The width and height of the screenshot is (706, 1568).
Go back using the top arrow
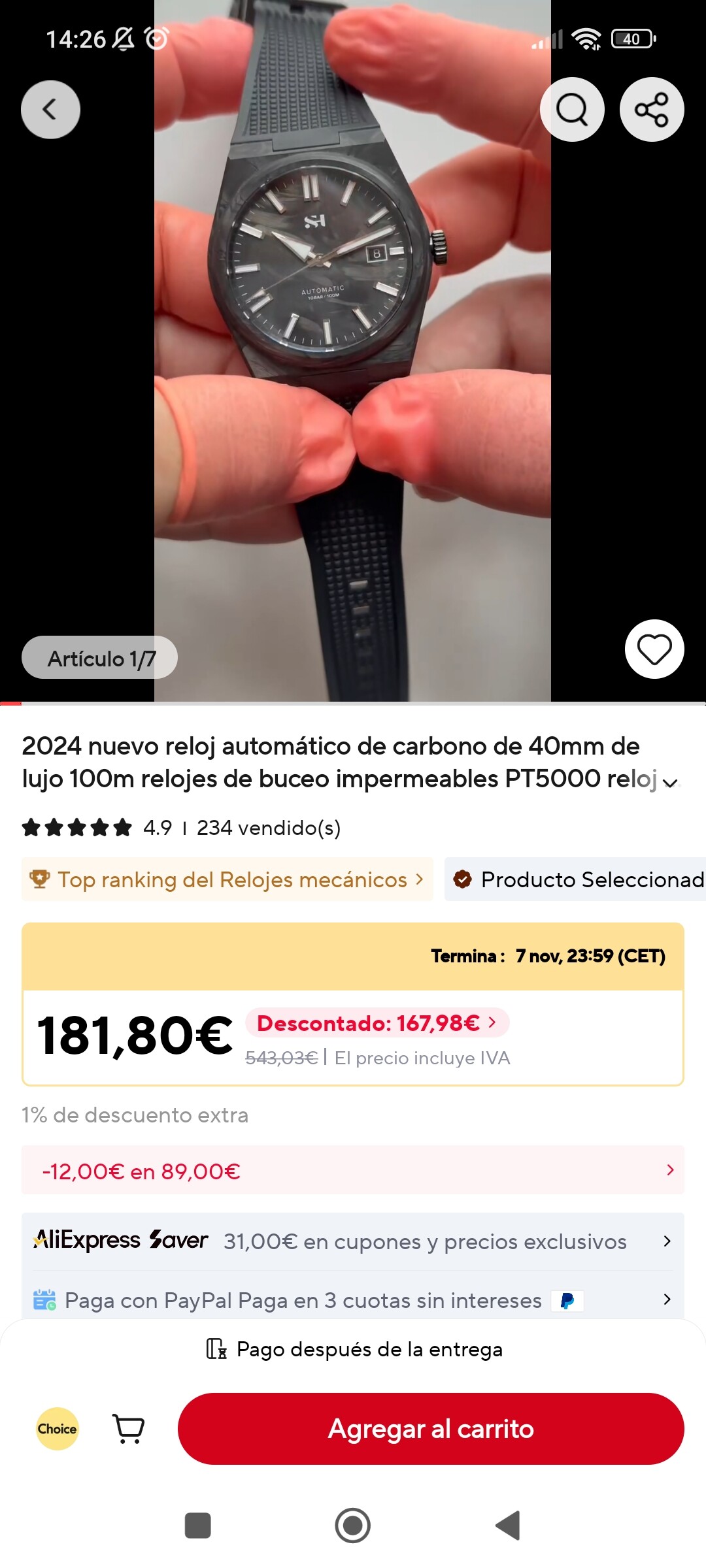50,109
